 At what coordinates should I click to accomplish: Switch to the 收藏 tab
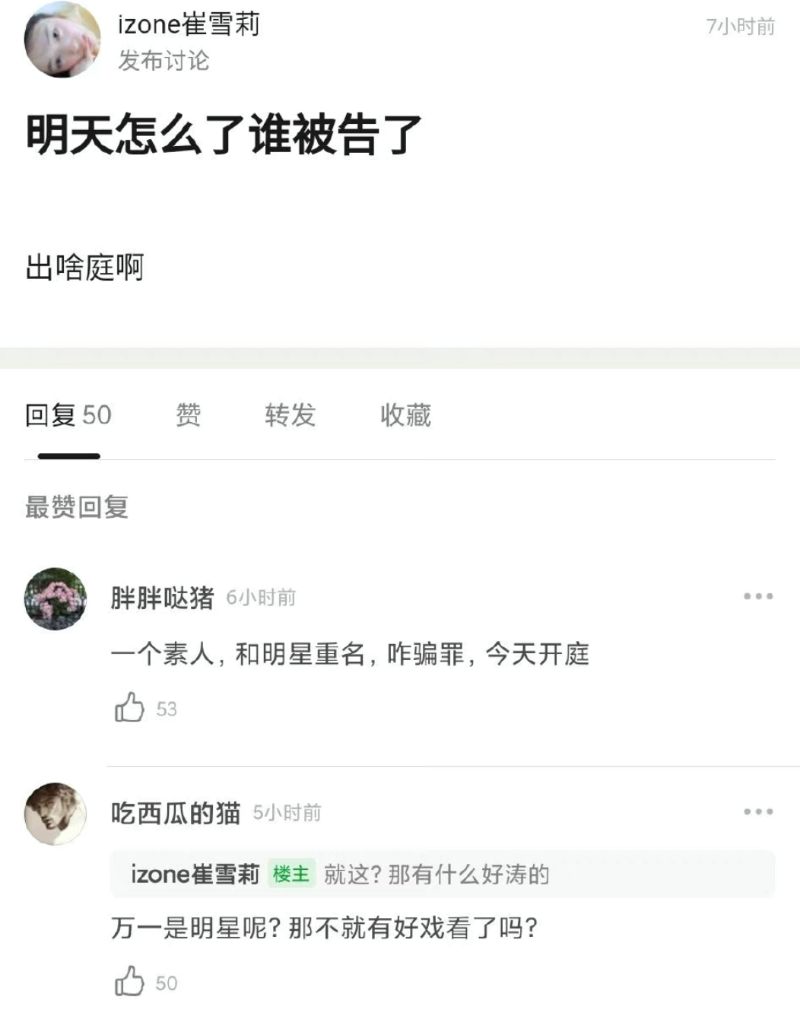coord(405,415)
